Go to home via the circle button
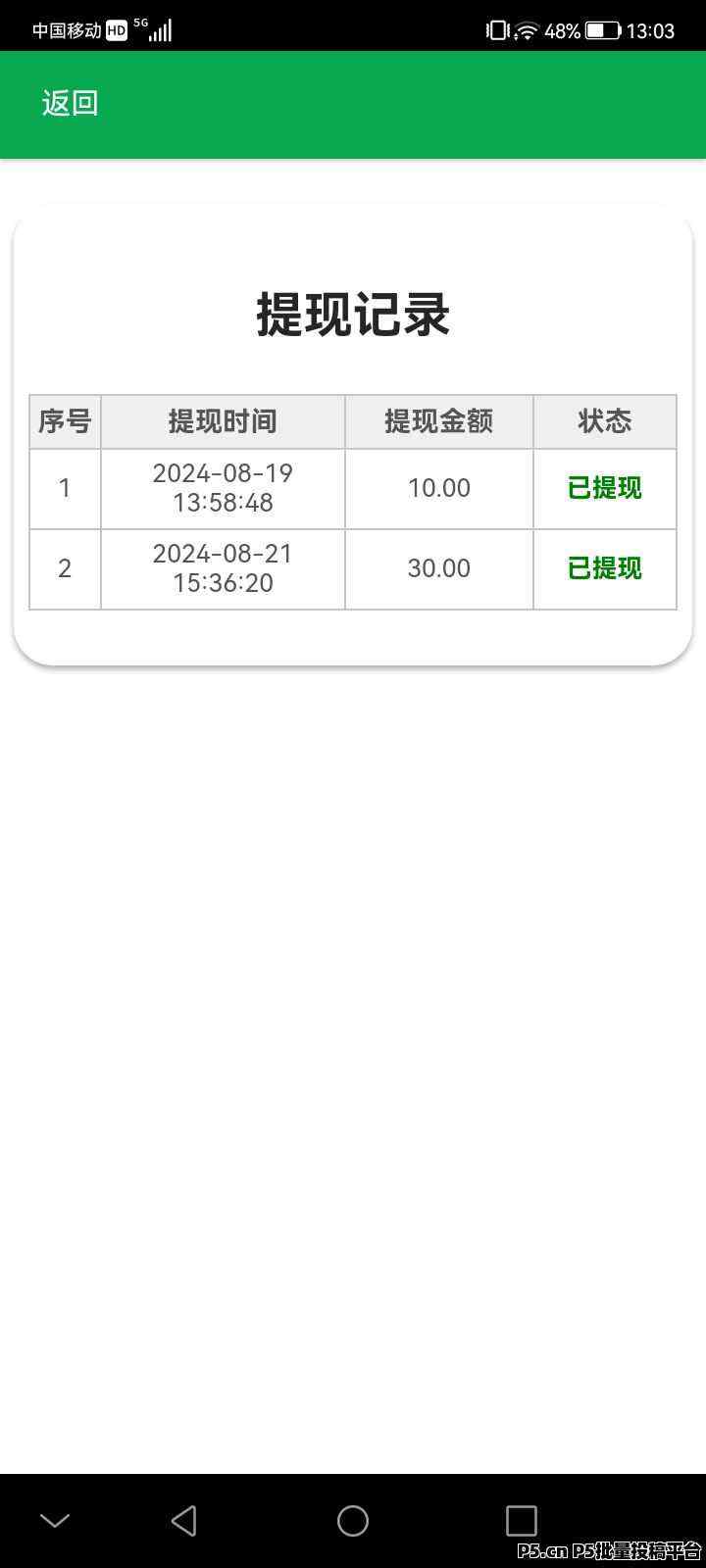This screenshot has width=706, height=1568. [x=353, y=1520]
